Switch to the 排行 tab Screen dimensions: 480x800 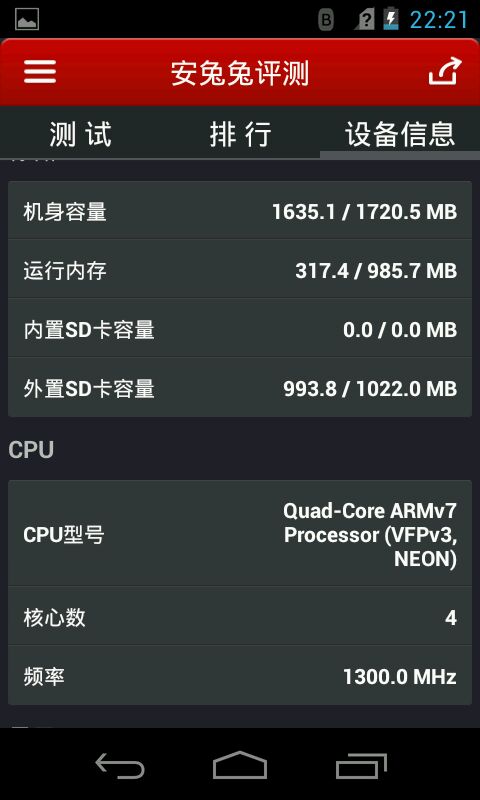point(240,135)
